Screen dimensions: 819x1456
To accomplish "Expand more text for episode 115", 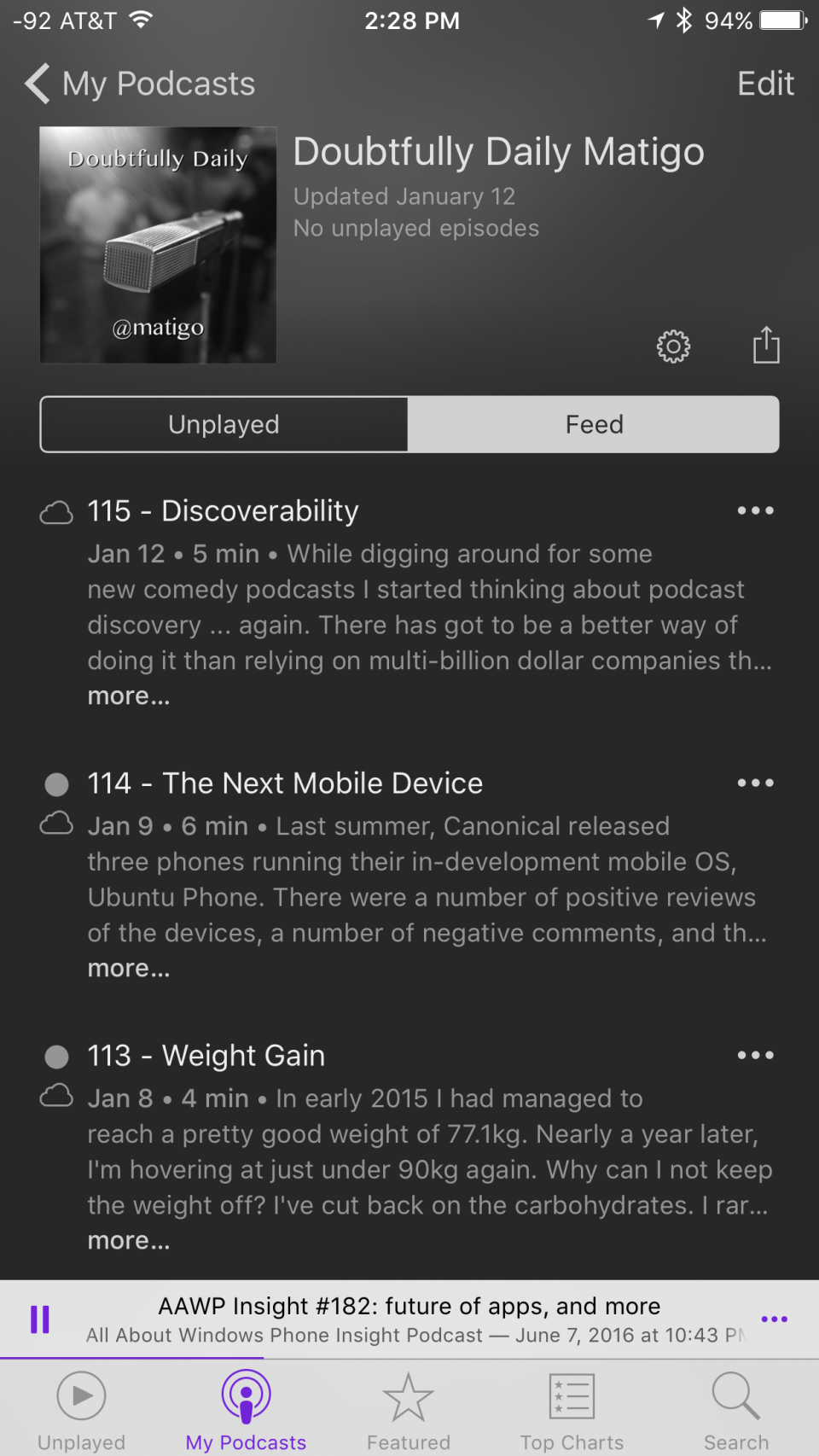I will (x=129, y=696).
